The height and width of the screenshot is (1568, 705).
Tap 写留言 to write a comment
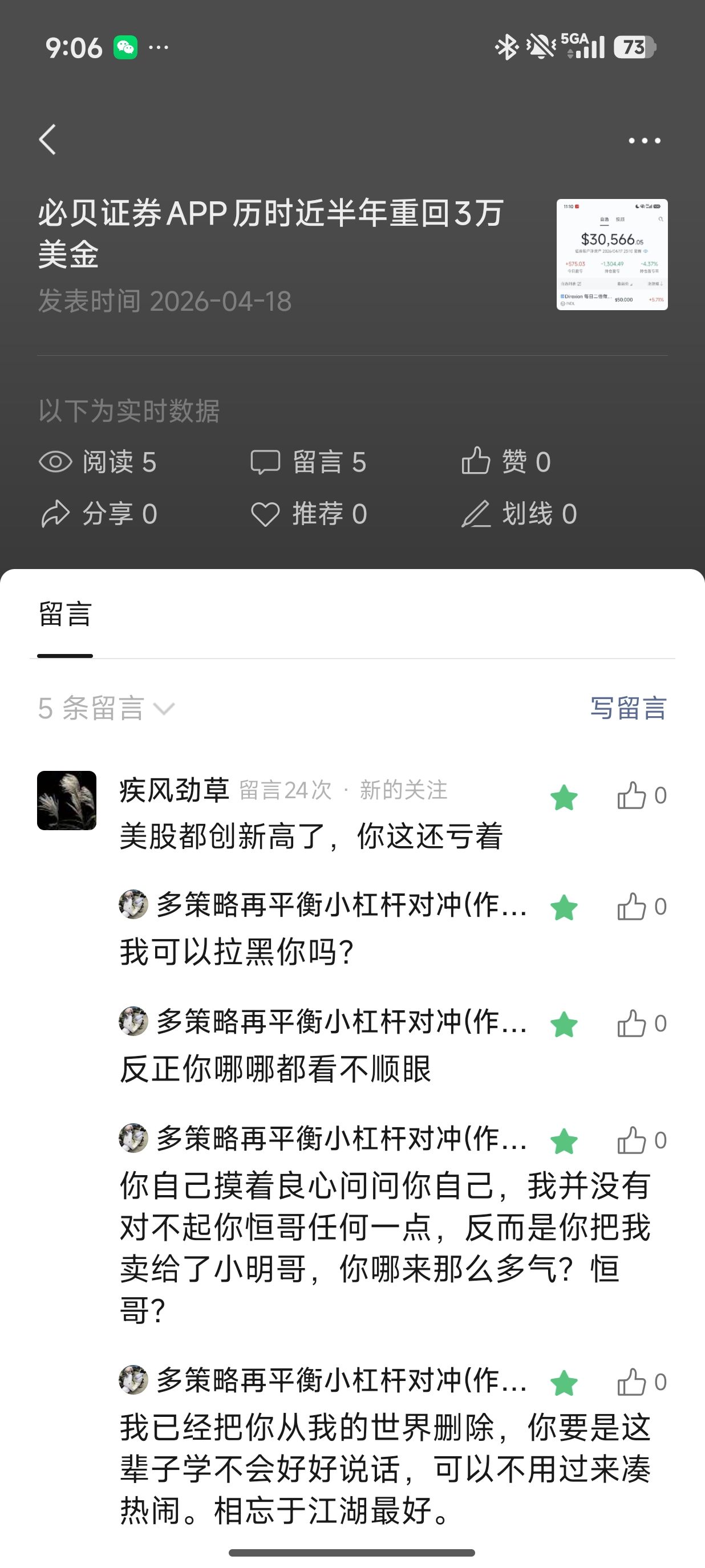tap(629, 709)
